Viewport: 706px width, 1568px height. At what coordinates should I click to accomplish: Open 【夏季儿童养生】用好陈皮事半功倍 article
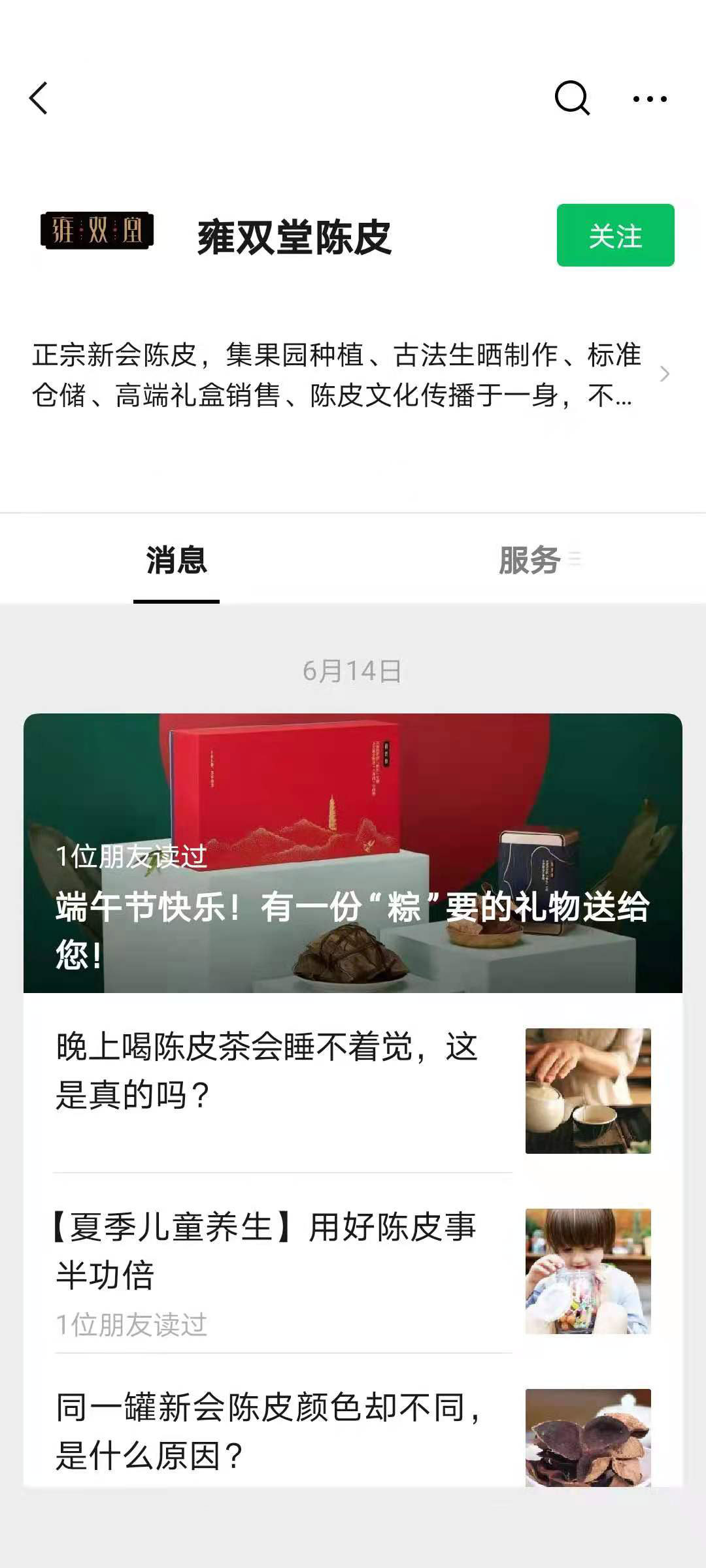[268, 1251]
